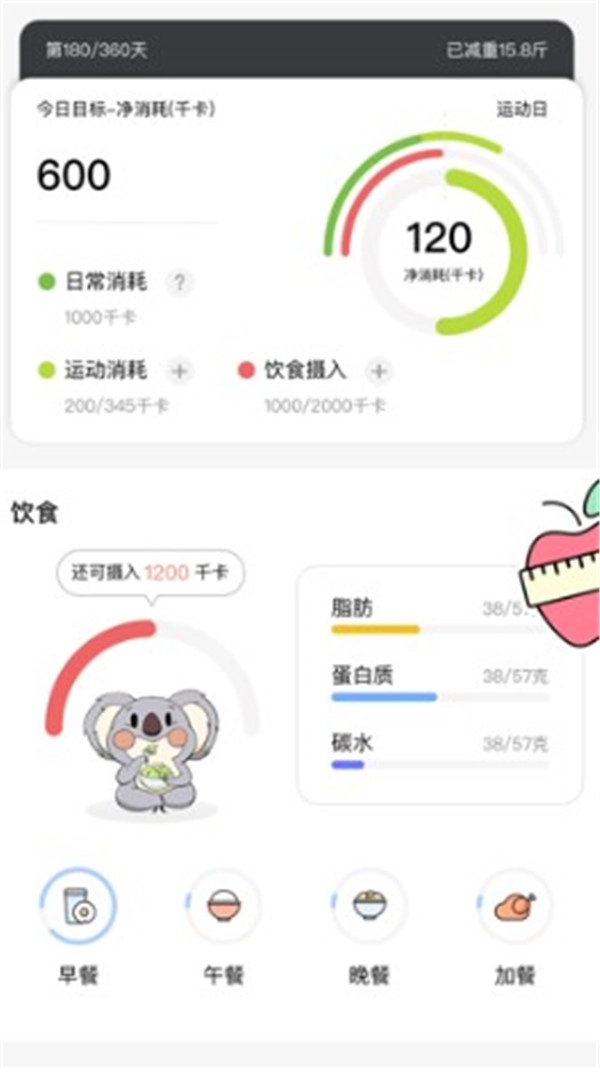Open the help icon beside 日常消耗
The width and height of the screenshot is (600, 1072).
tap(179, 282)
